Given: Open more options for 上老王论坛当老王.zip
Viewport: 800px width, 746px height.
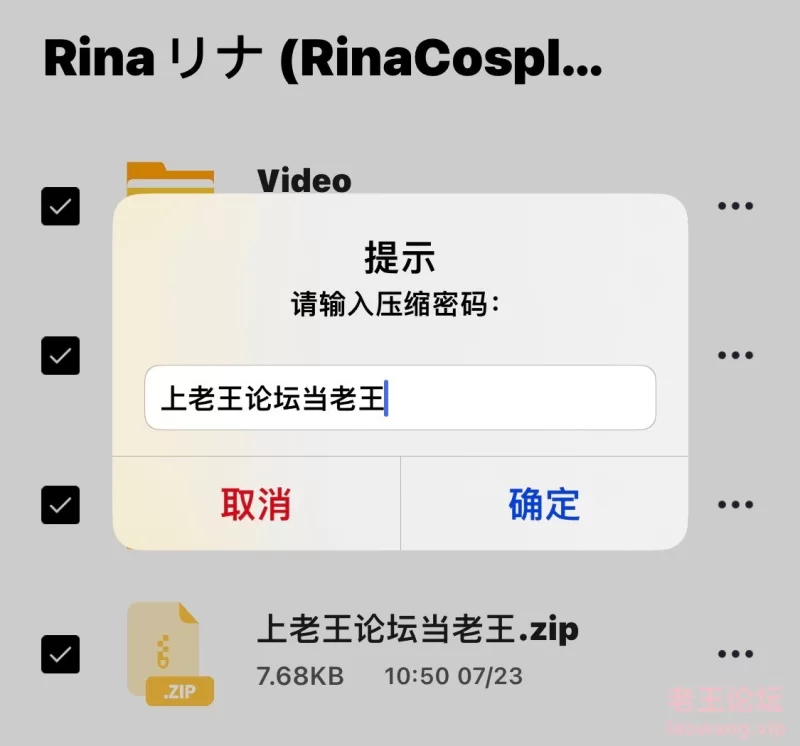Looking at the screenshot, I should click(735, 654).
